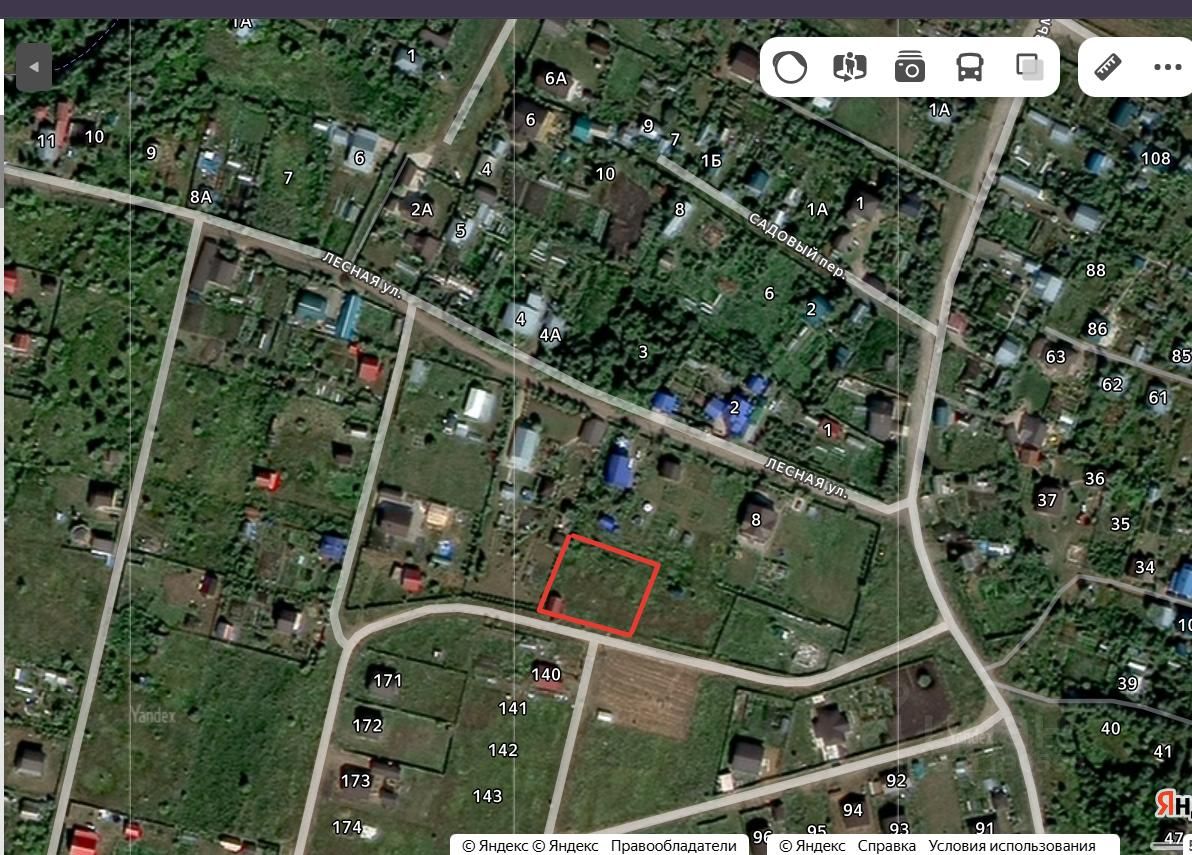The height and width of the screenshot is (855, 1192).
Task: Open street panoramas view
Action: point(849,67)
